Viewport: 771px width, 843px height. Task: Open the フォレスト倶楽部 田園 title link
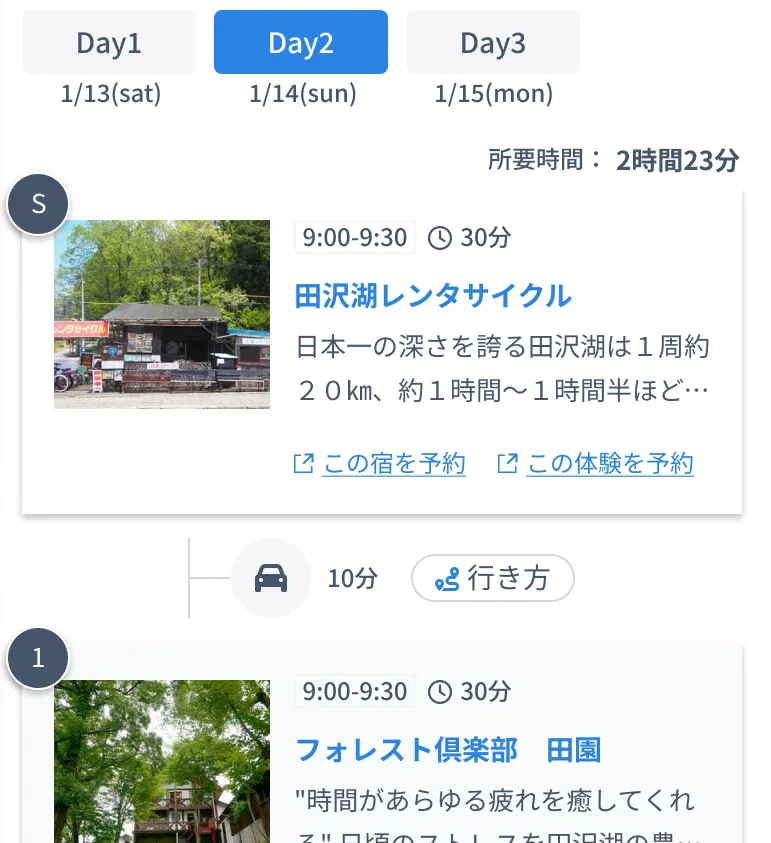448,750
